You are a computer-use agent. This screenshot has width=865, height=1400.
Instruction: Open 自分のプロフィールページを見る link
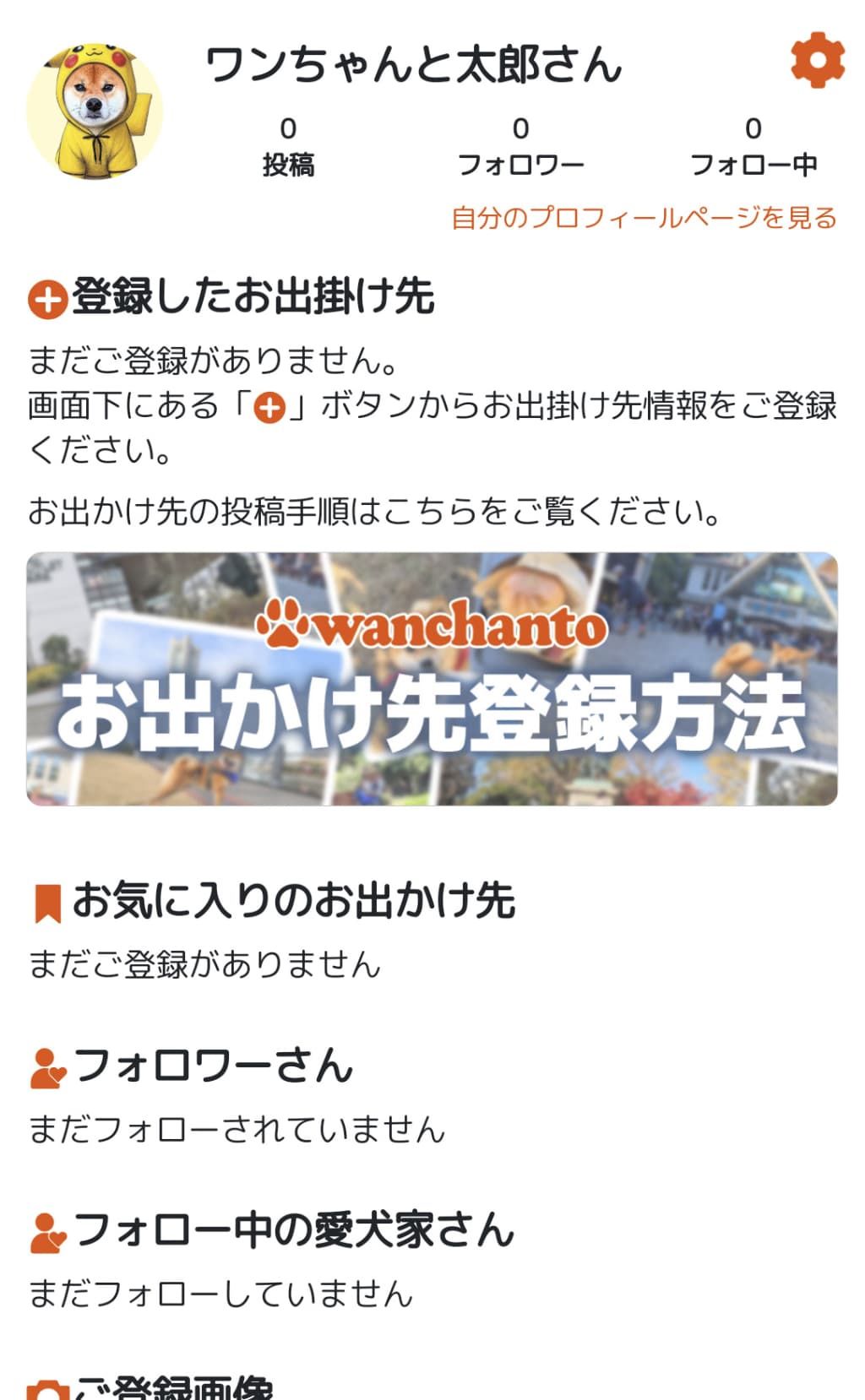644,218
